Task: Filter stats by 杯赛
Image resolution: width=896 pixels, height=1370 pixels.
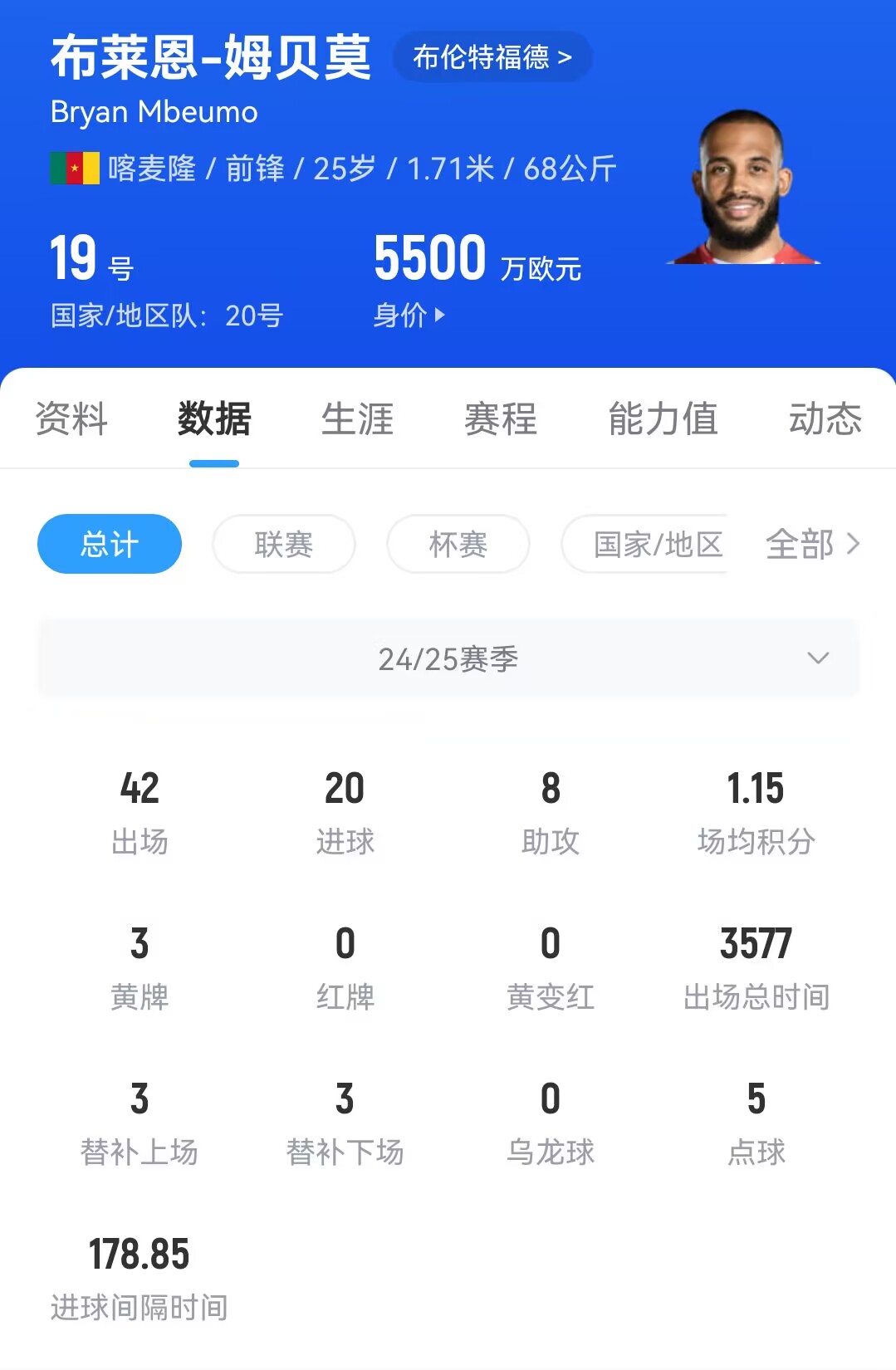Action: [458, 545]
